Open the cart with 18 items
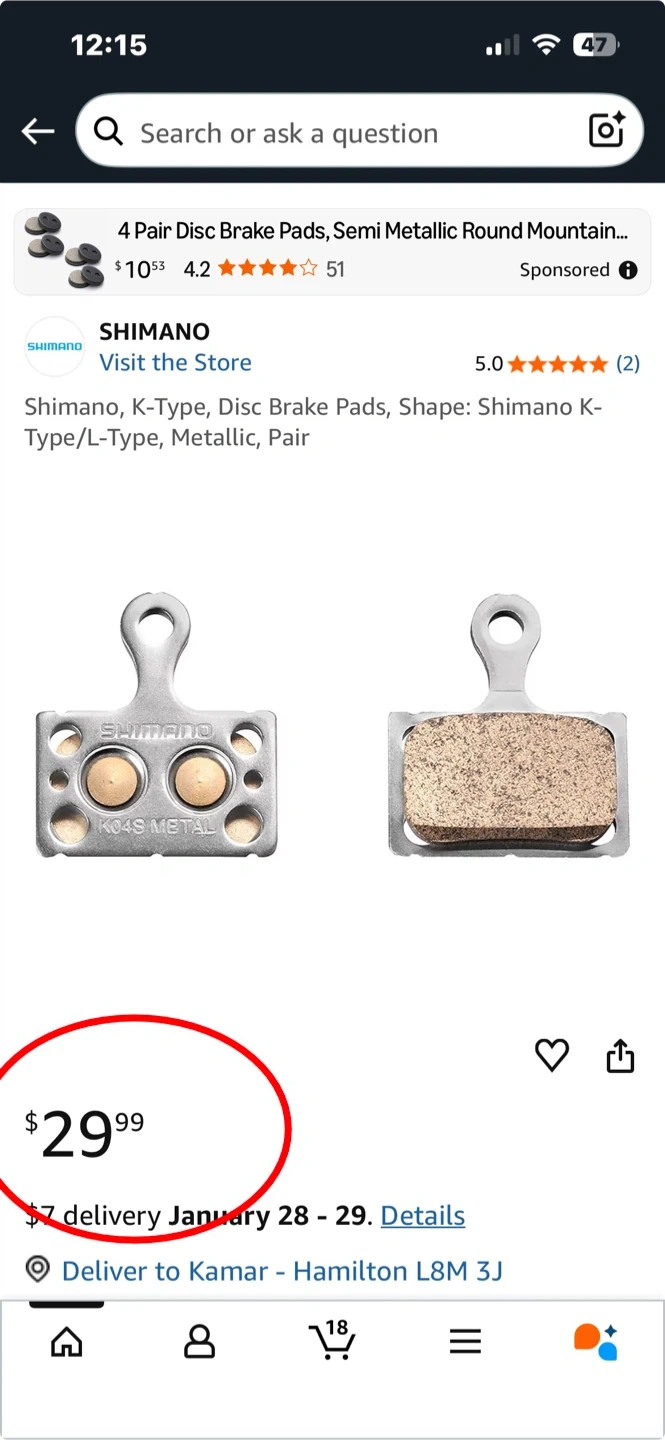This screenshot has height=1440, width=665. (331, 1340)
